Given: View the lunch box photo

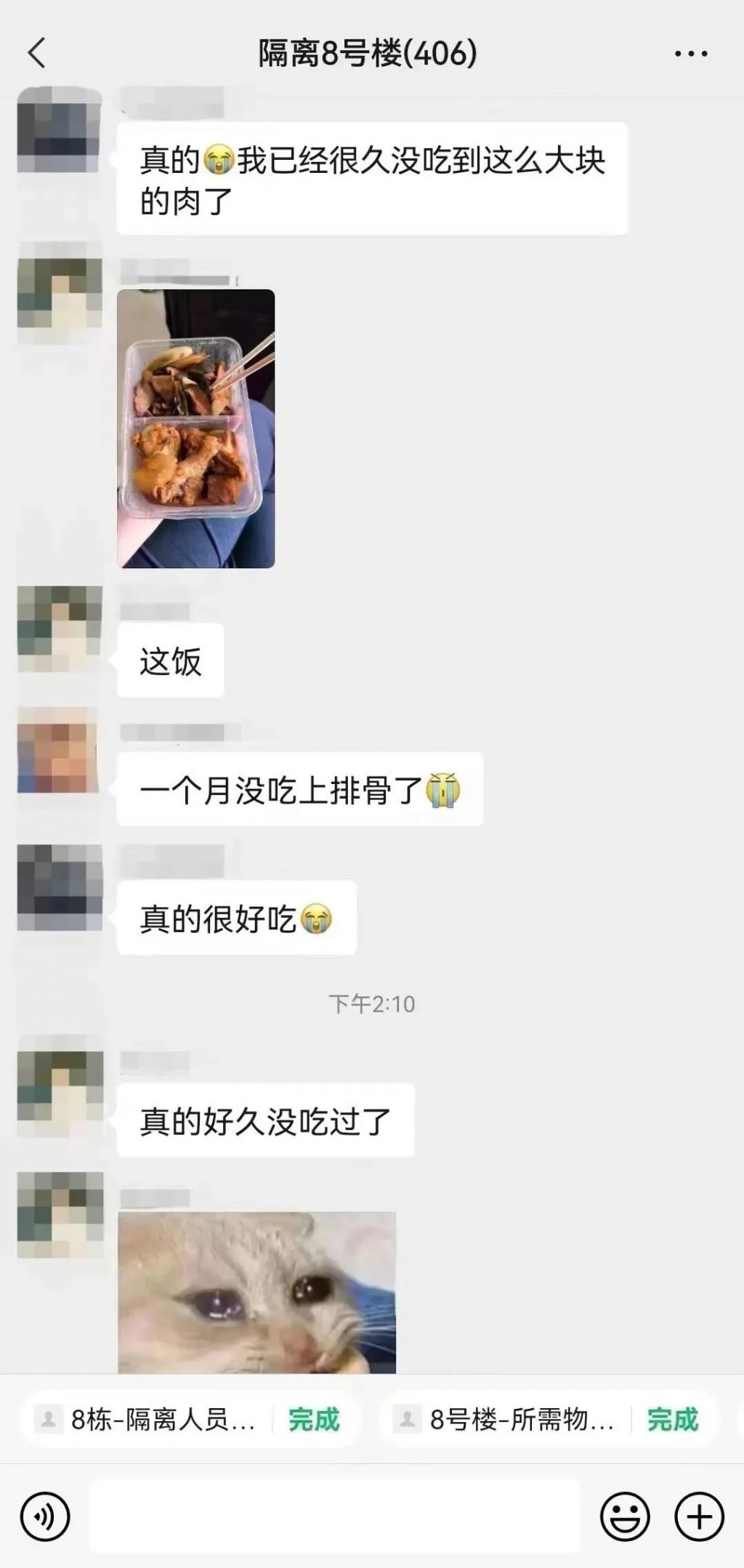Looking at the screenshot, I should (195, 428).
